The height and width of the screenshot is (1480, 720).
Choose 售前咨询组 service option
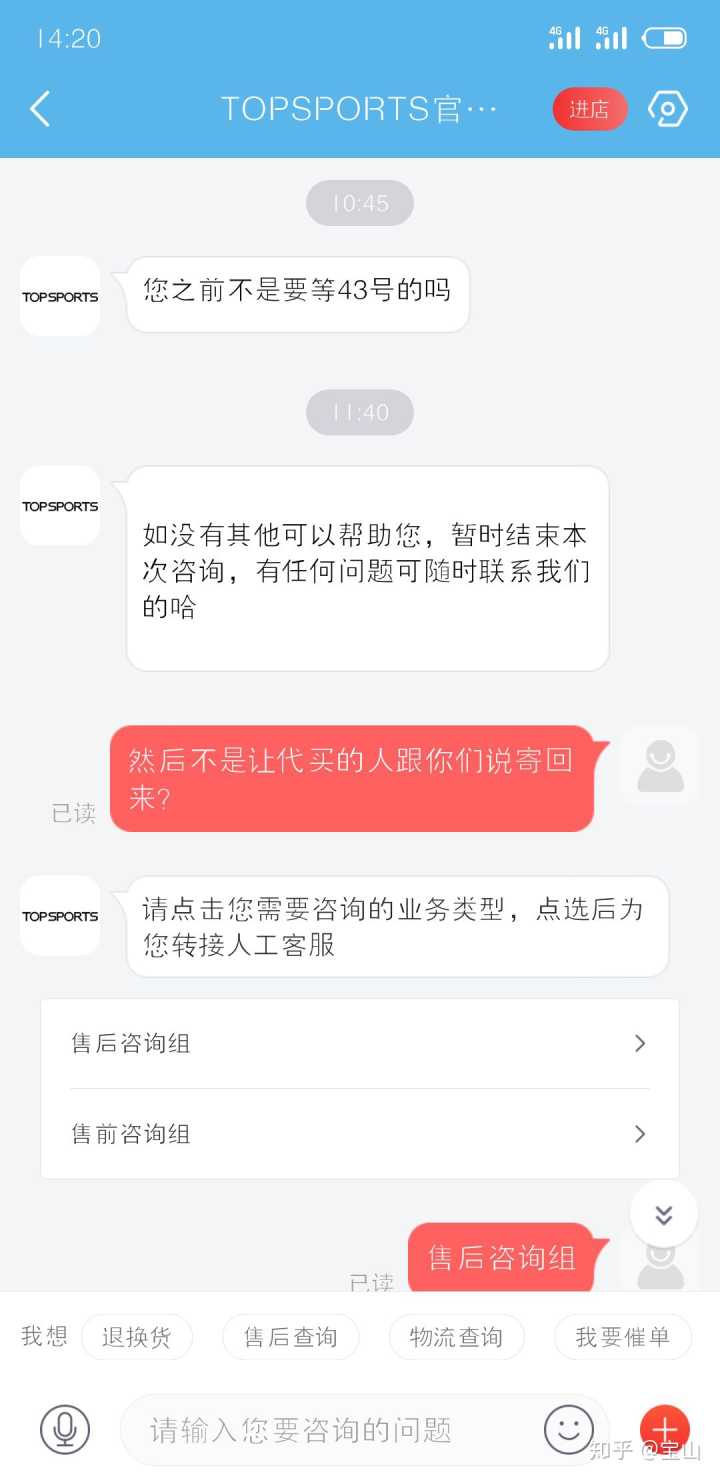[360, 1134]
